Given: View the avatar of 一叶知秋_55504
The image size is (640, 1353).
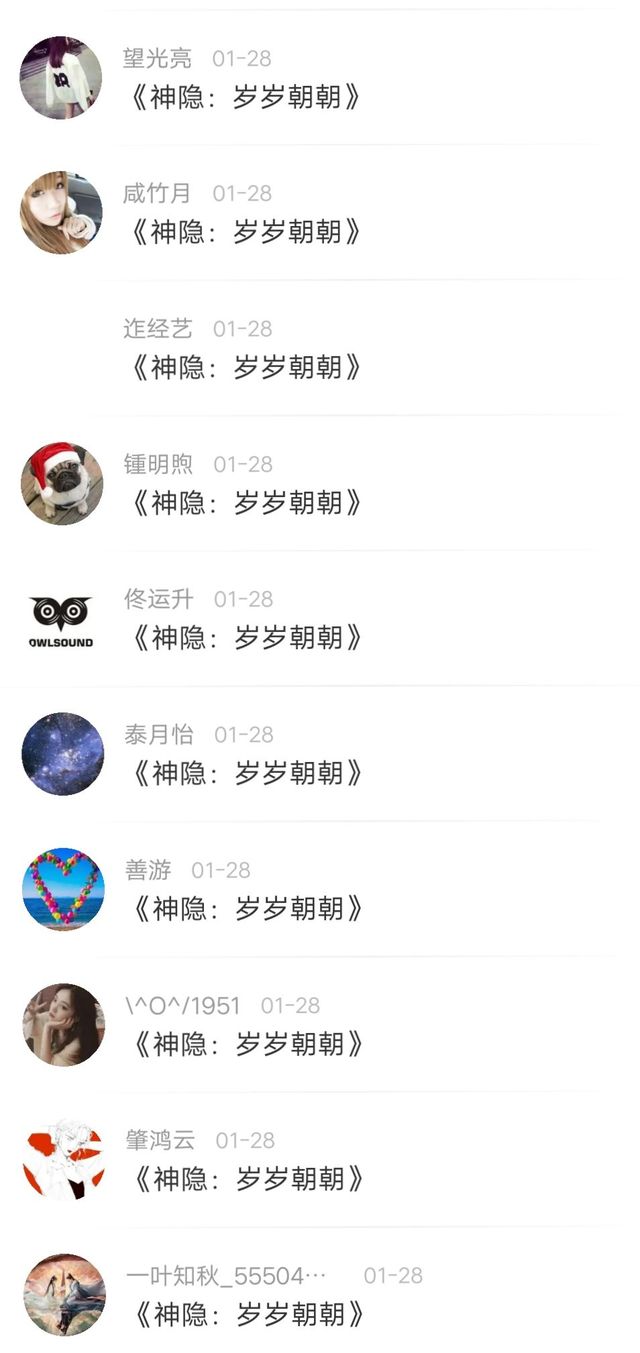Looking at the screenshot, I should (64, 1295).
